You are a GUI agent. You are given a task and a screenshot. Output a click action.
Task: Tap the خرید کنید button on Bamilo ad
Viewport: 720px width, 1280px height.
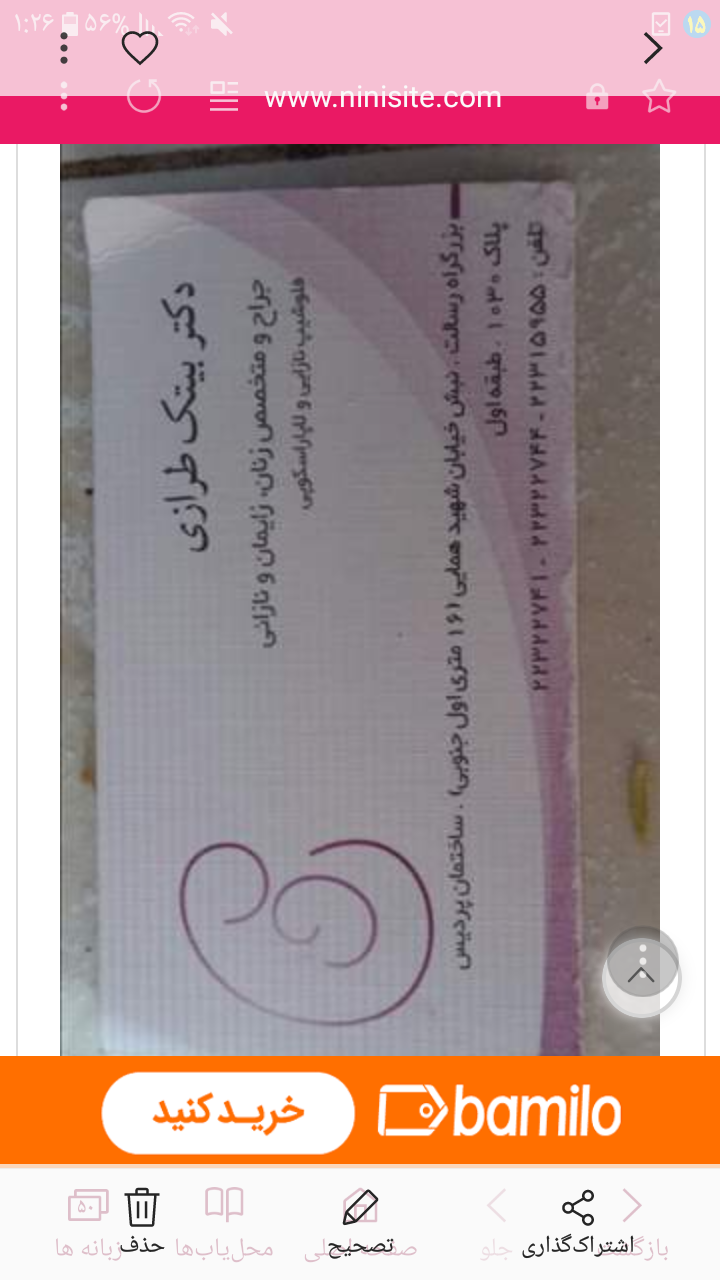coord(228,1113)
